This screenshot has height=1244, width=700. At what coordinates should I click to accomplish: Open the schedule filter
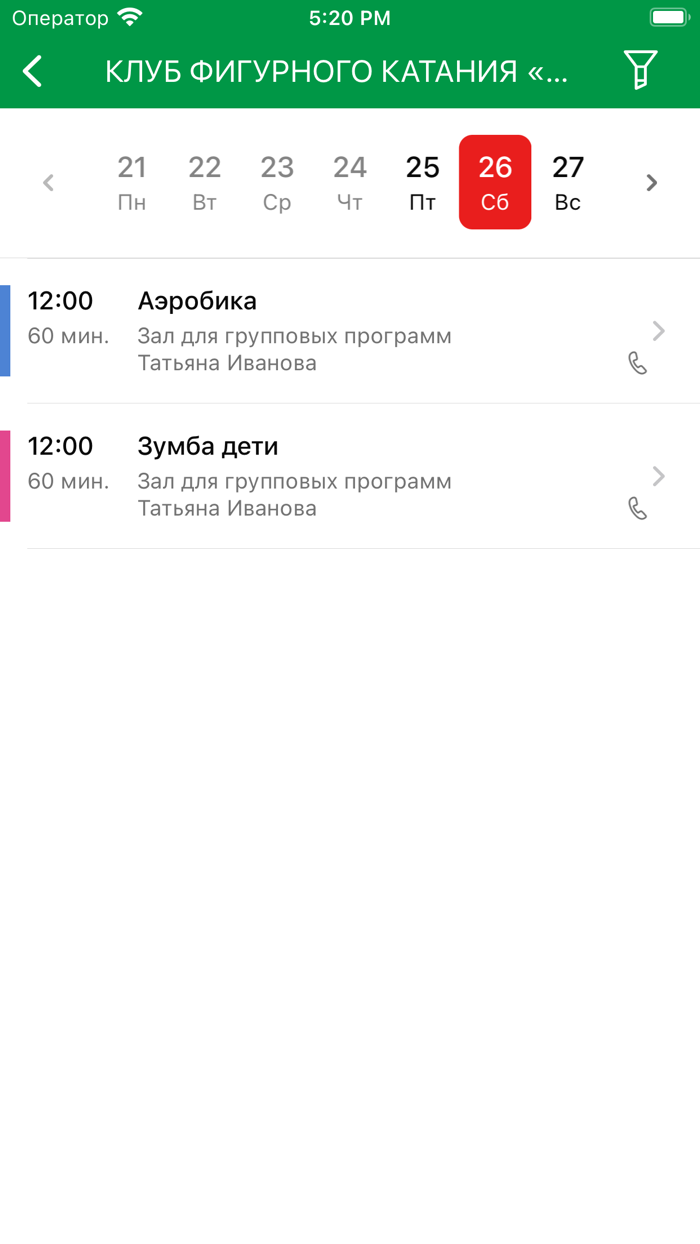point(639,71)
